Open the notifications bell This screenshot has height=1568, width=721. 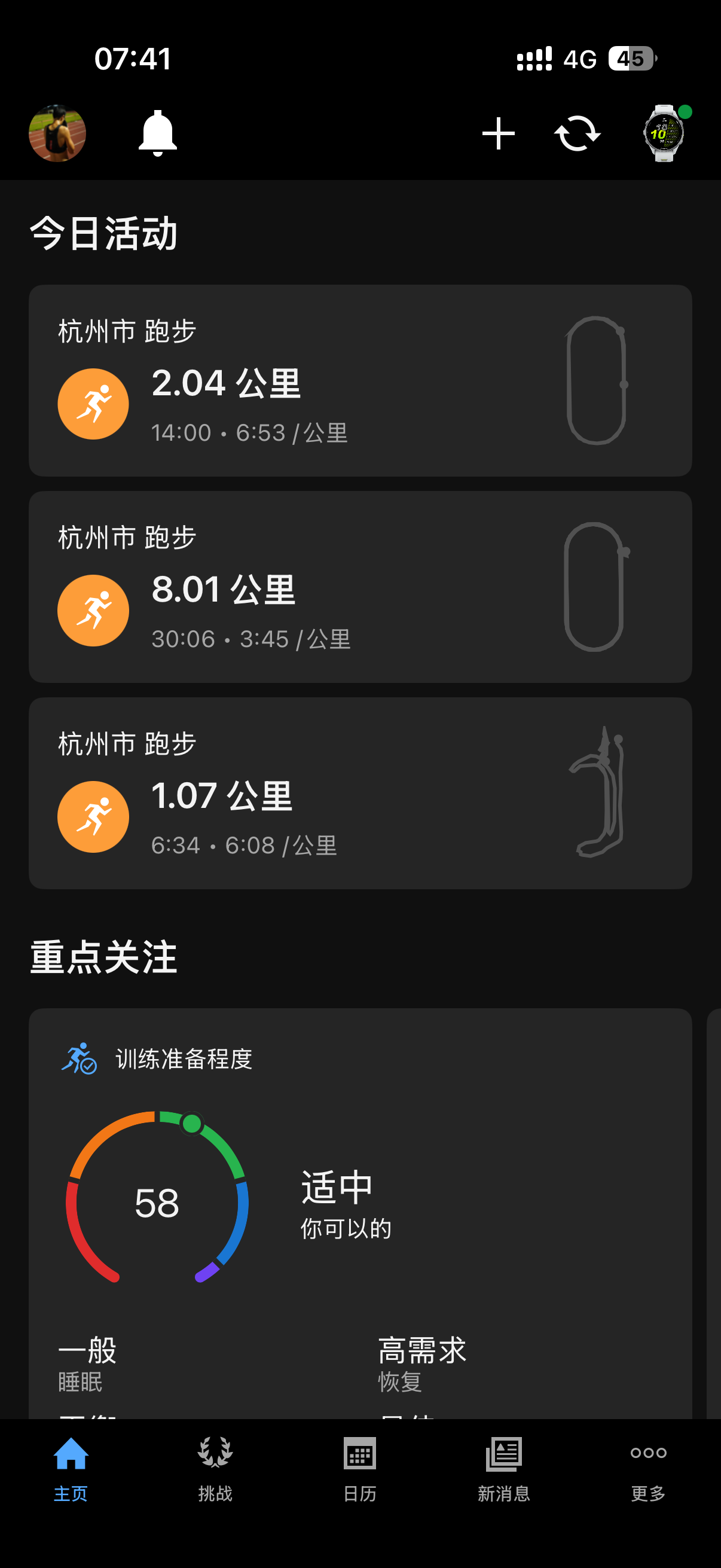(158, 133)
